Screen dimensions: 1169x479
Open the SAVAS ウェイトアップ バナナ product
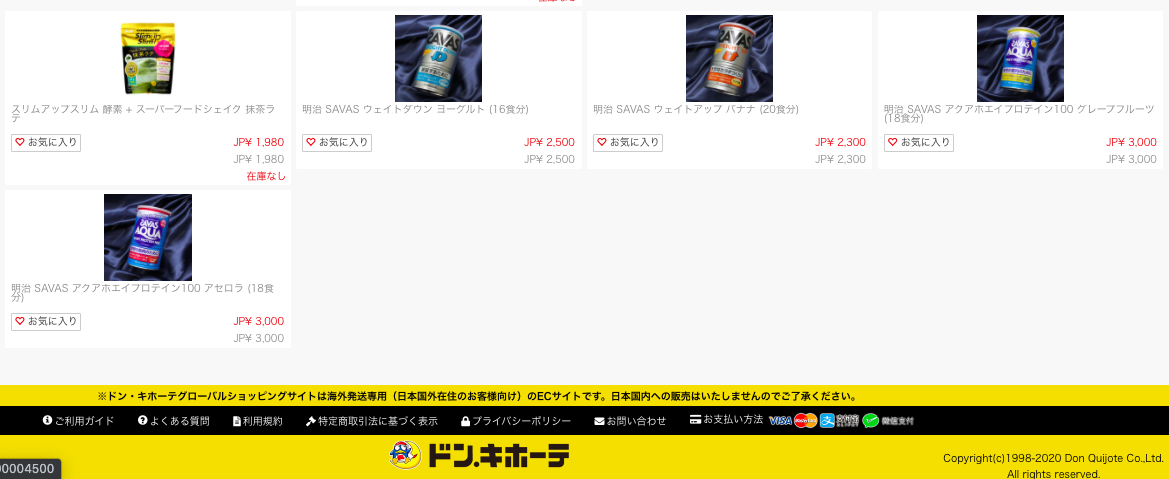tap(729, 58)
